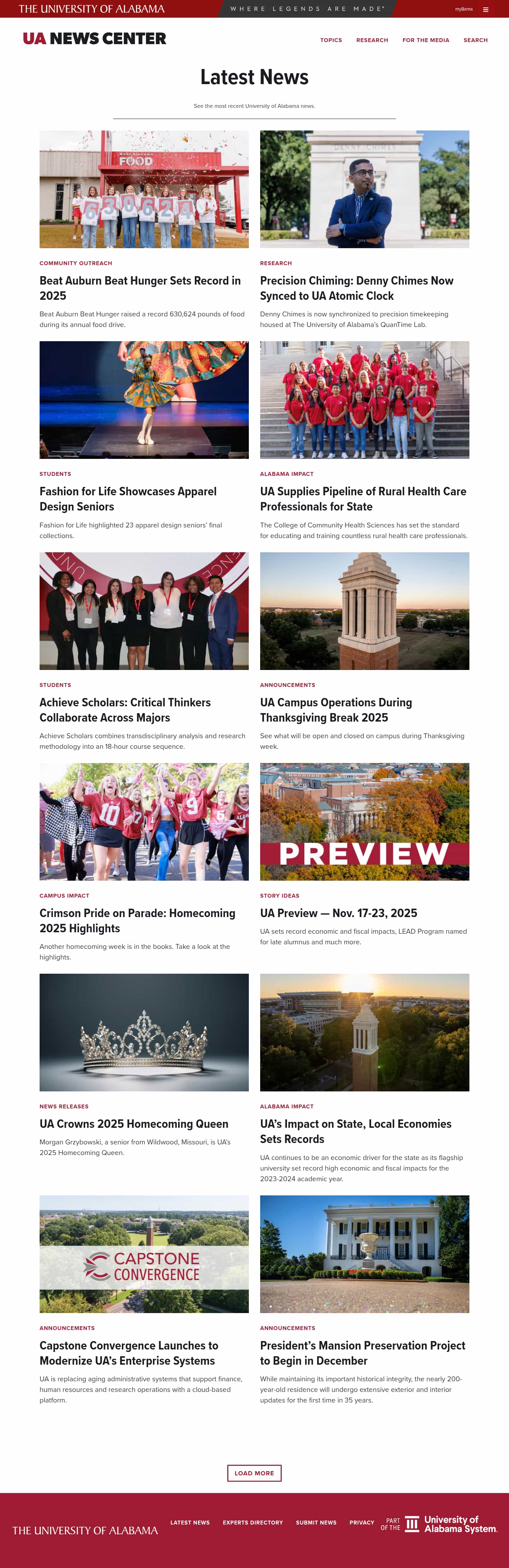
Task: Read President's Mansion Preservation Project article
Action: pos(362,1353)
